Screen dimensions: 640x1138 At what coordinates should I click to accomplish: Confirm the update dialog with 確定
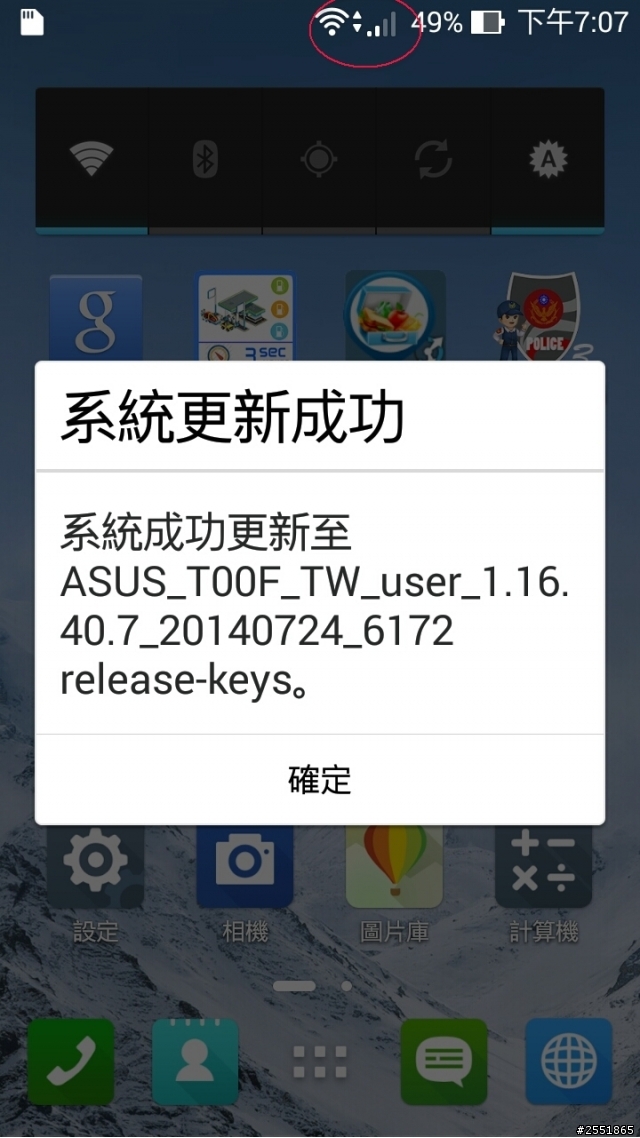(x=320, y=779)
